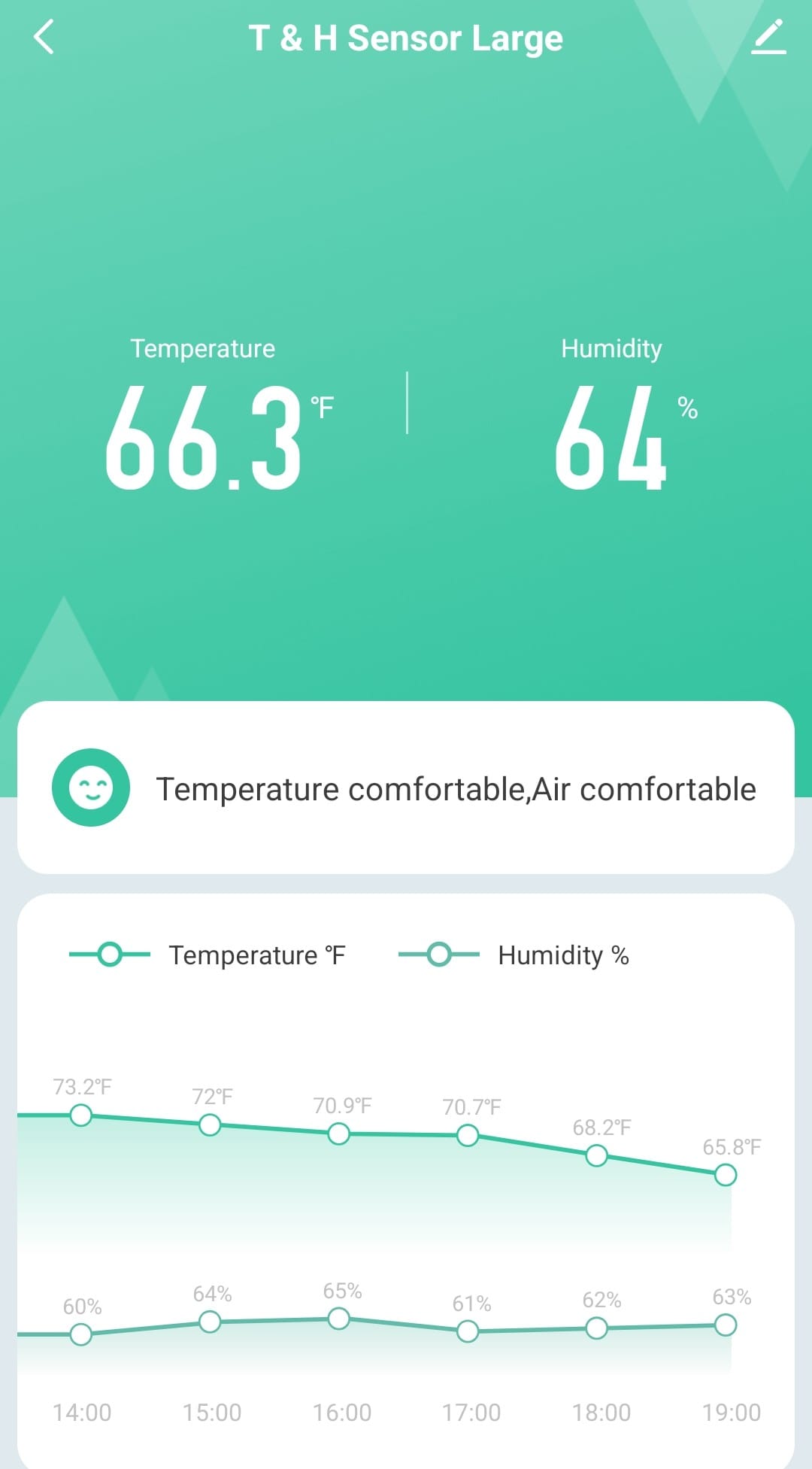Go back from T & H Sensor Large

[x=44, y=38]
